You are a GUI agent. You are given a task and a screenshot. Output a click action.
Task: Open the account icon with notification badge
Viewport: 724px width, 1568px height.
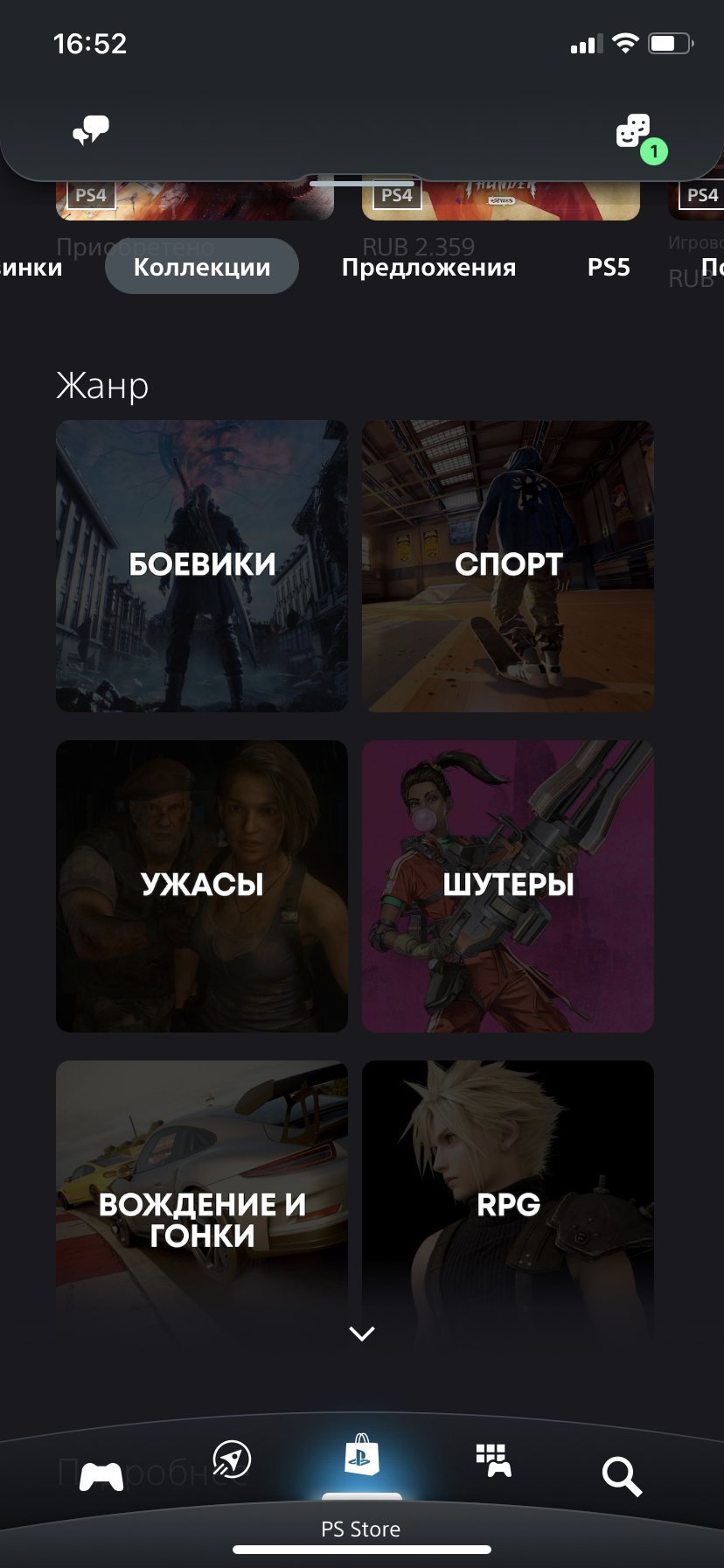(x=634, y=133)
